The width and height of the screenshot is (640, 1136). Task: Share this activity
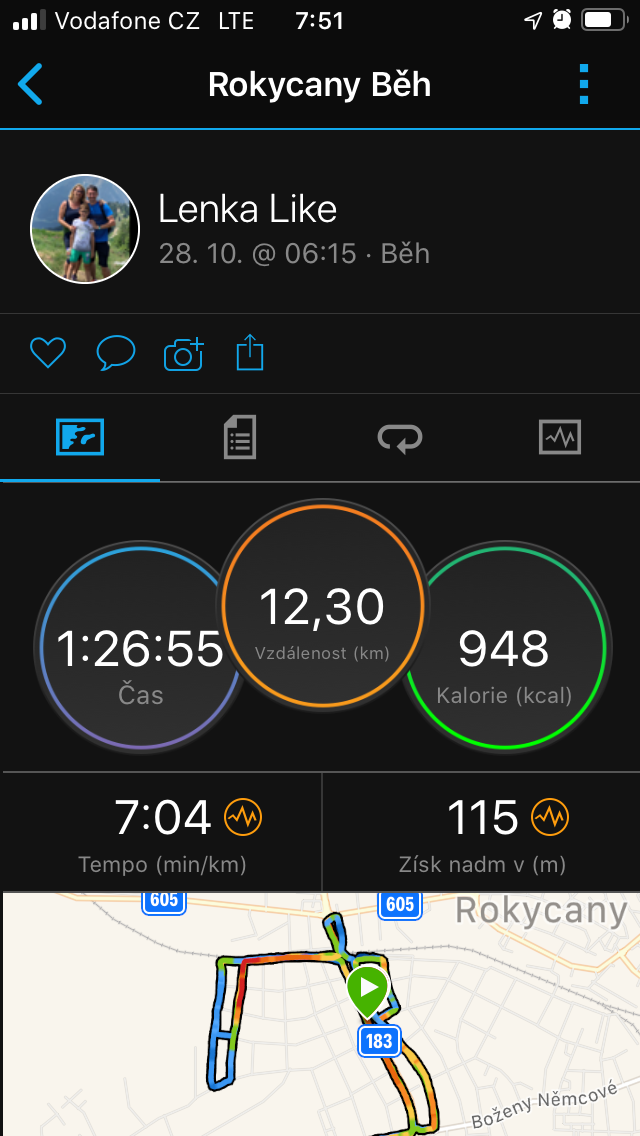(x=250, y=353)
